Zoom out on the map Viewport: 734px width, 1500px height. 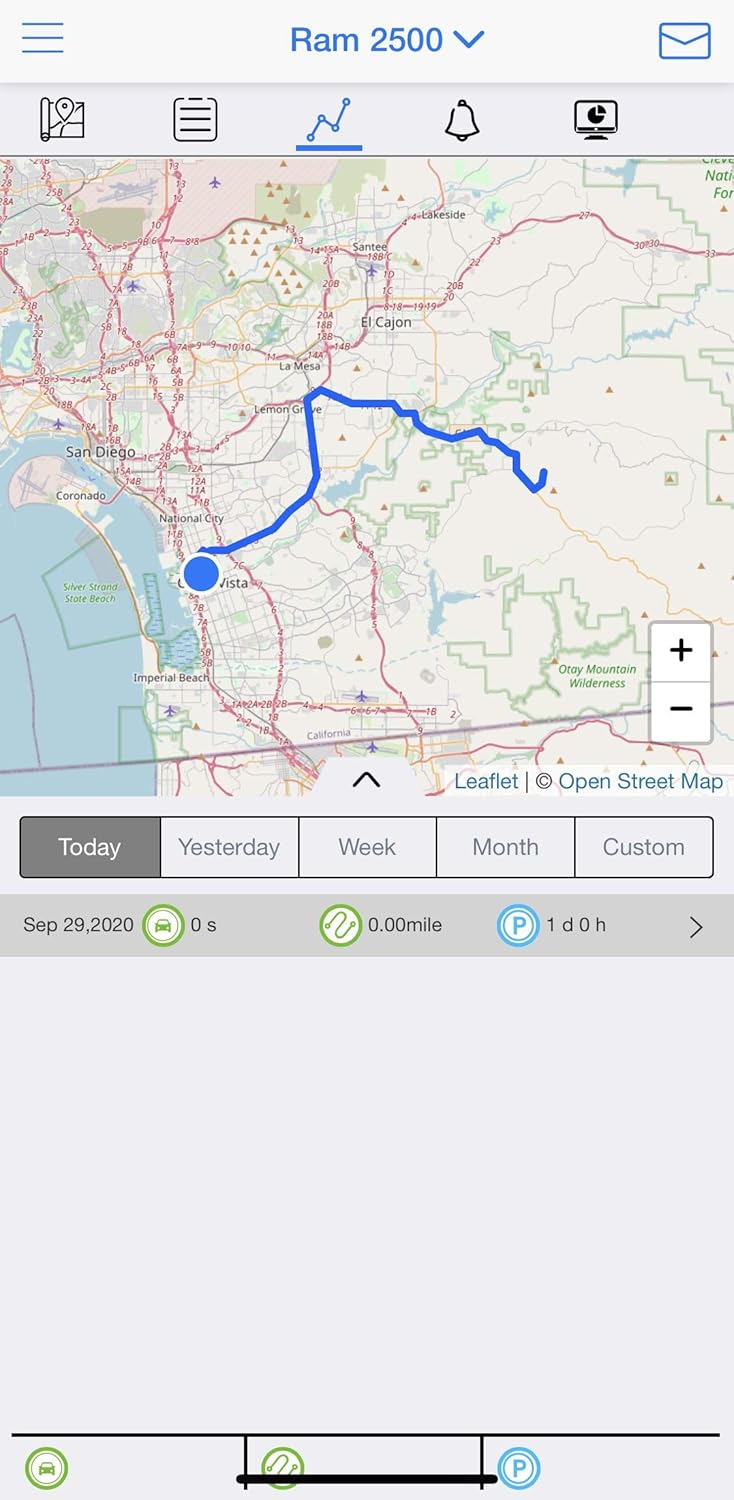(x=681, y=709)
